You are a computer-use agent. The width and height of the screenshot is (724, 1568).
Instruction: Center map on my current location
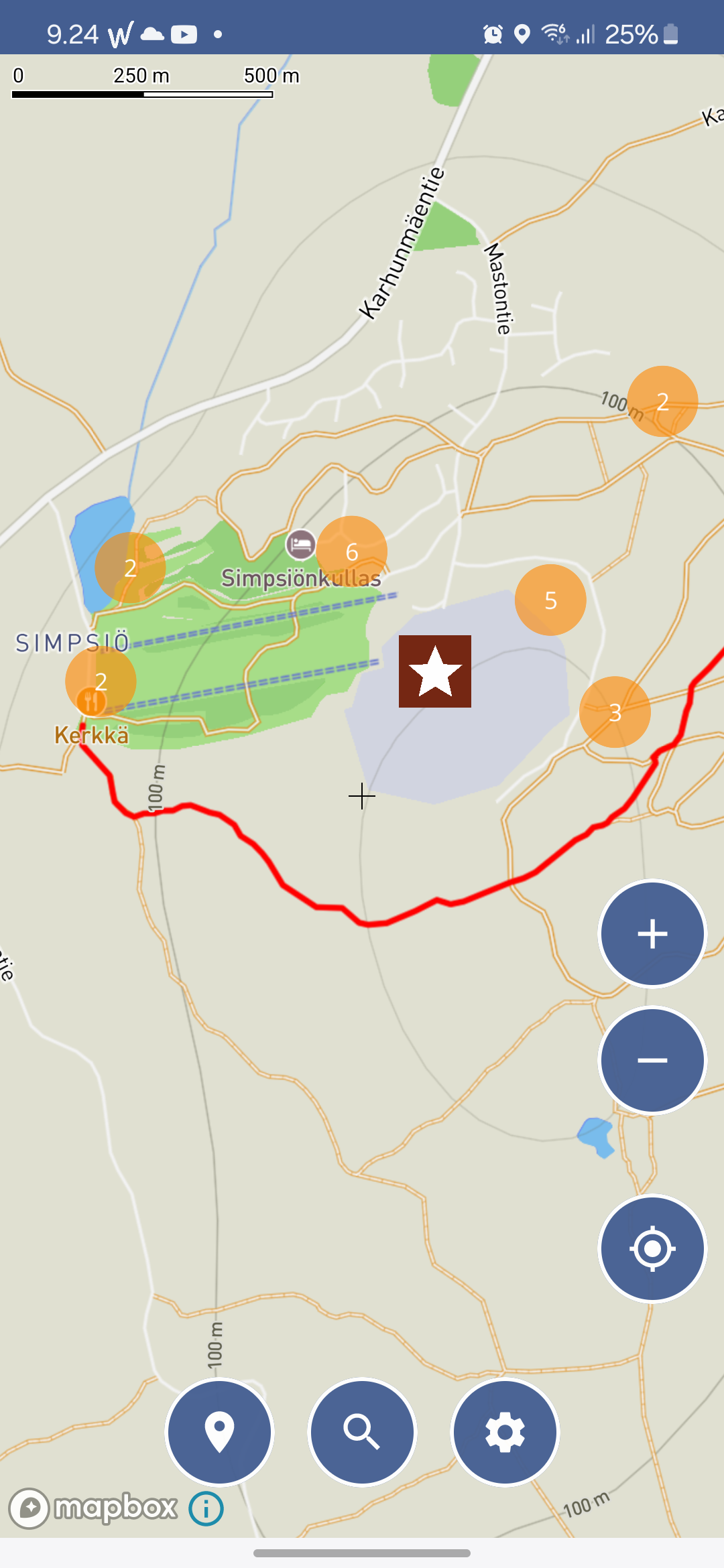652,1248
